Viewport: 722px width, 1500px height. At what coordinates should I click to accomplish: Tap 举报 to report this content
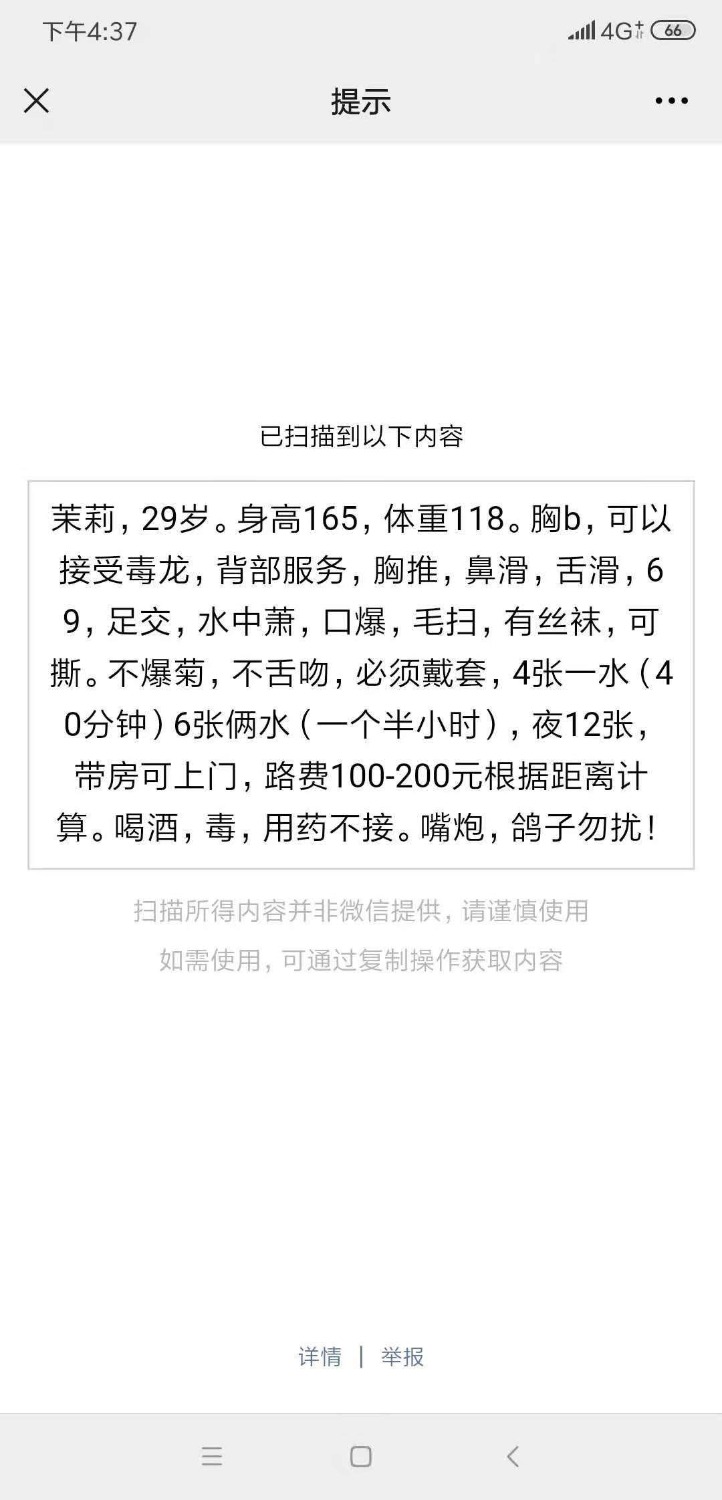point(402,1357)
